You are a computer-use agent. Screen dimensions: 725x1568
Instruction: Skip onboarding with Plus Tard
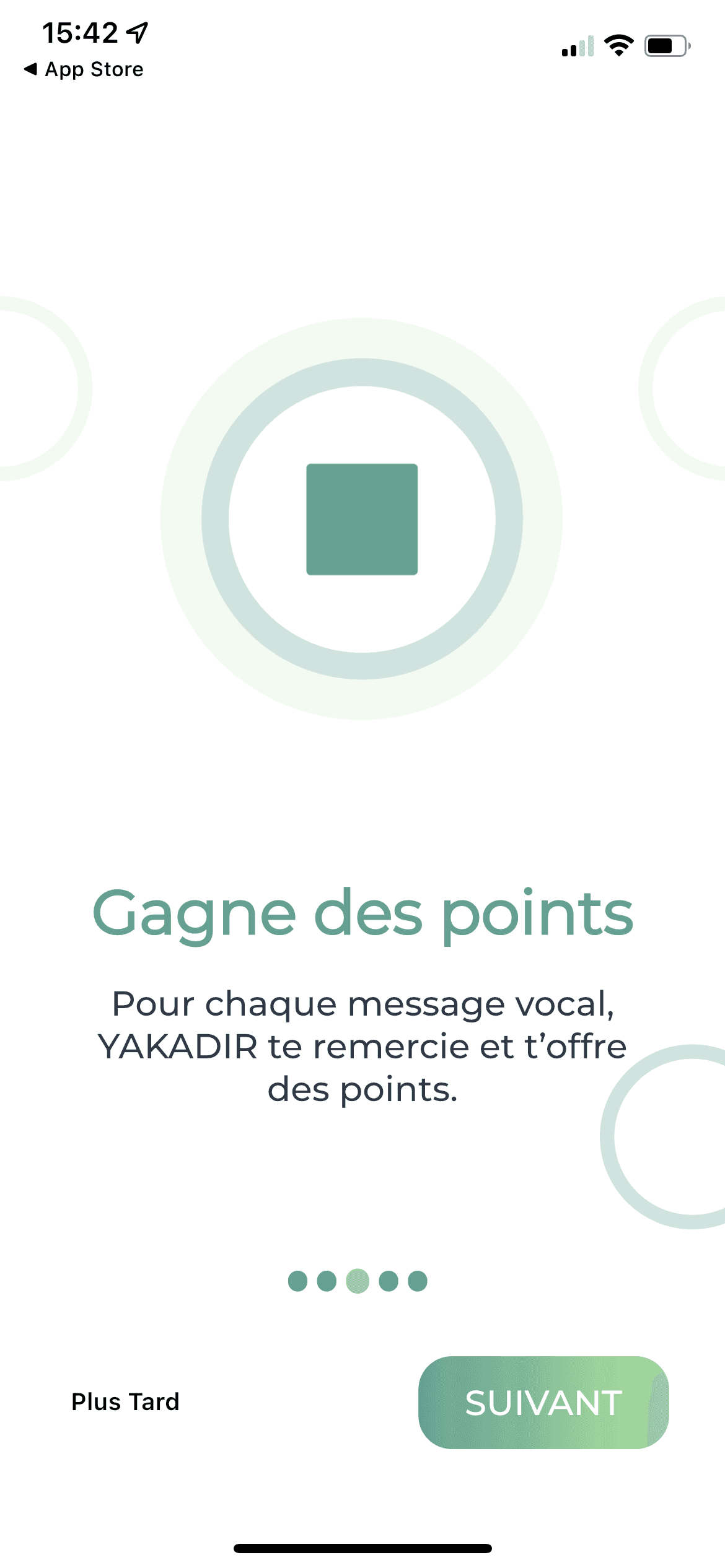click(x=125, y=1402)
